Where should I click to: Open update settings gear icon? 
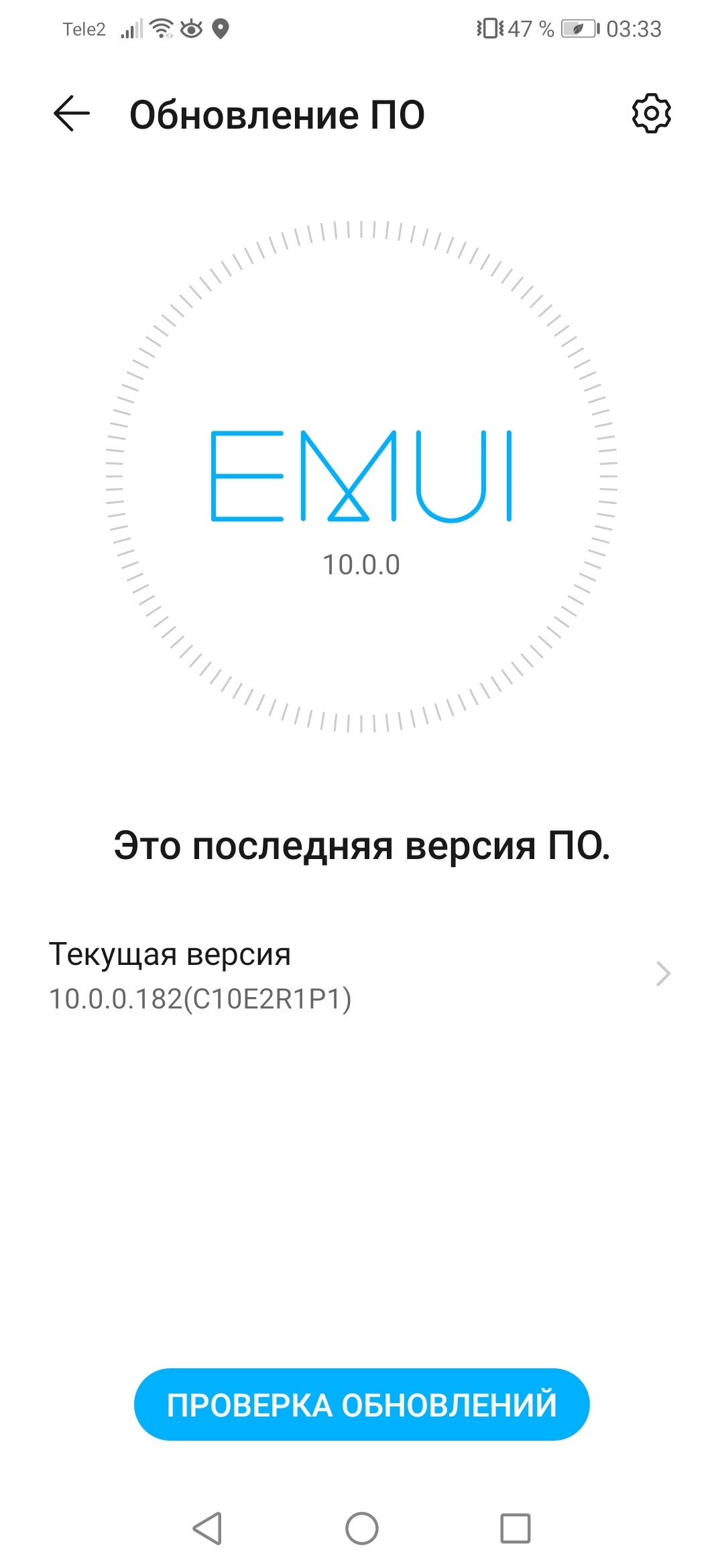click(651, 114)
